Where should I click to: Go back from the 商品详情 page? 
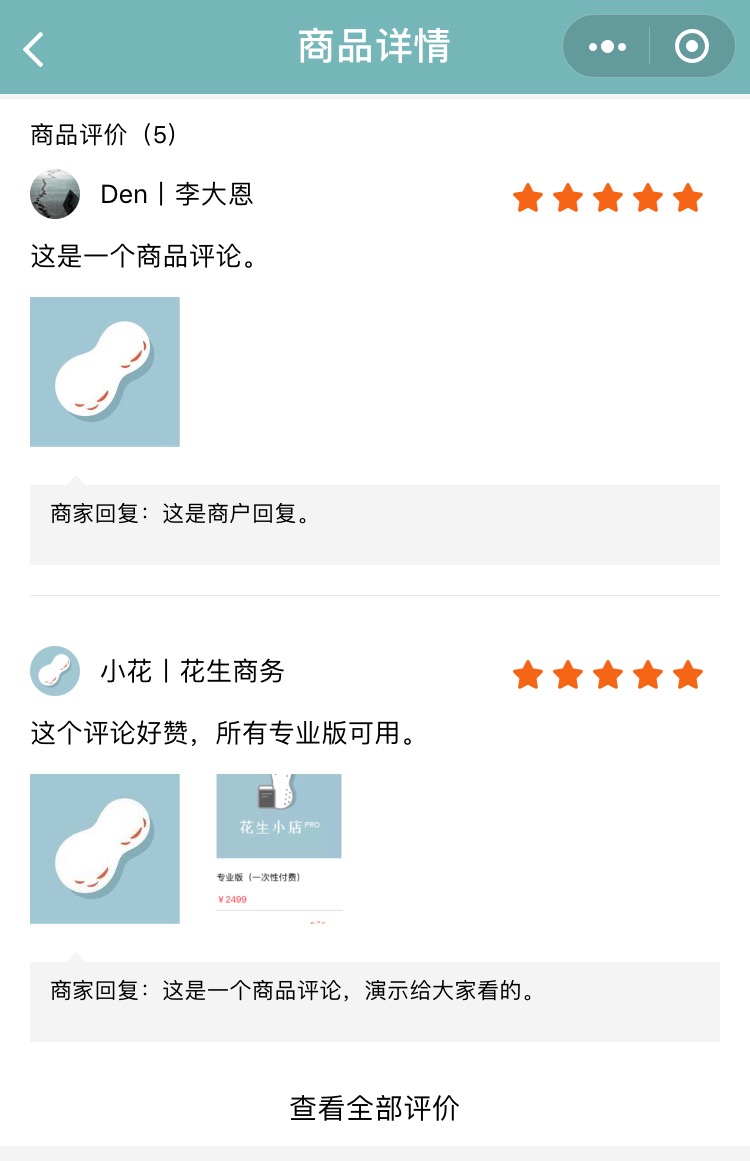[x=34, y=48]
